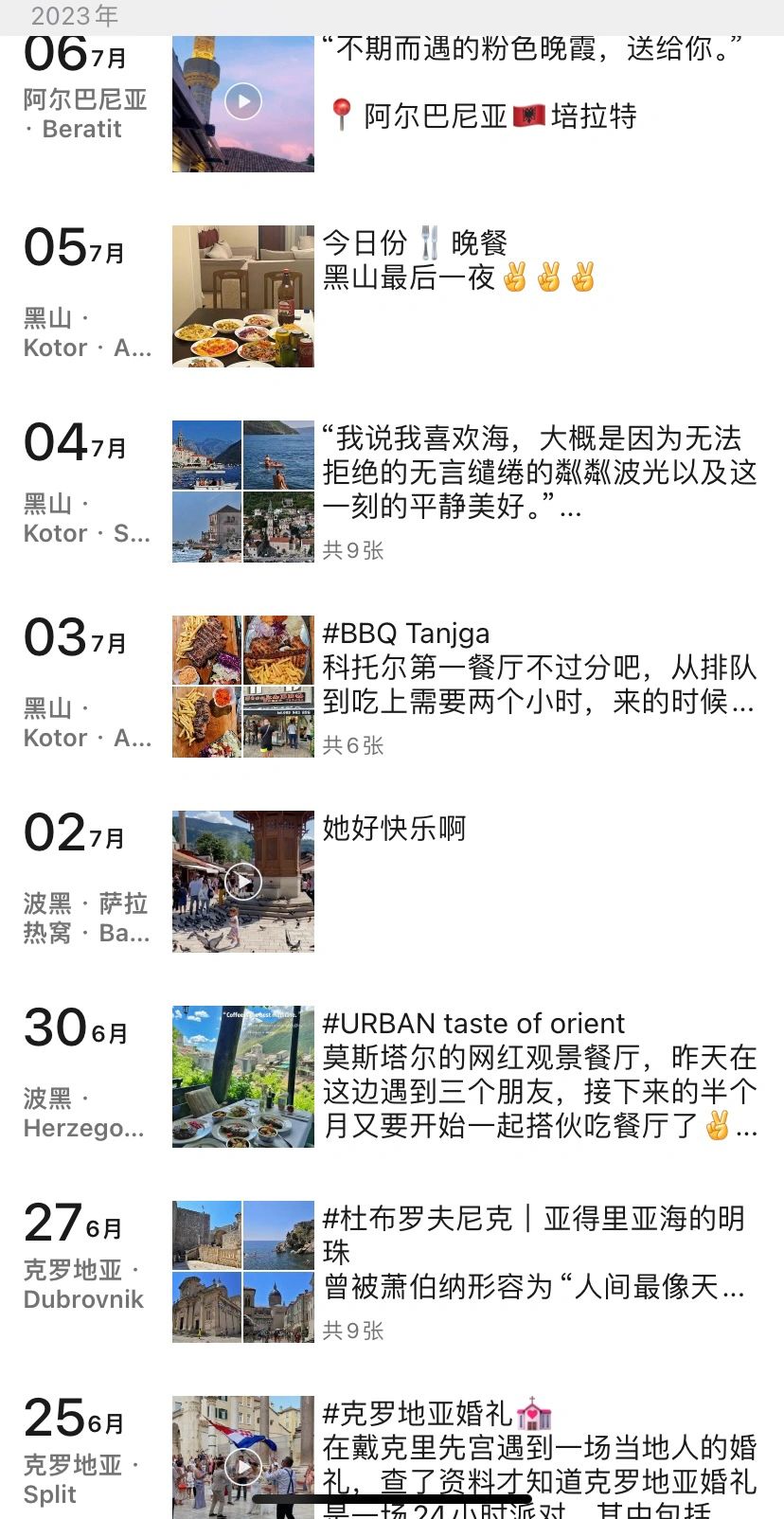Play the pink sunset video from Berat
Image resolution: width=784 pixels, height=1519 pixels.
(243, 102)
